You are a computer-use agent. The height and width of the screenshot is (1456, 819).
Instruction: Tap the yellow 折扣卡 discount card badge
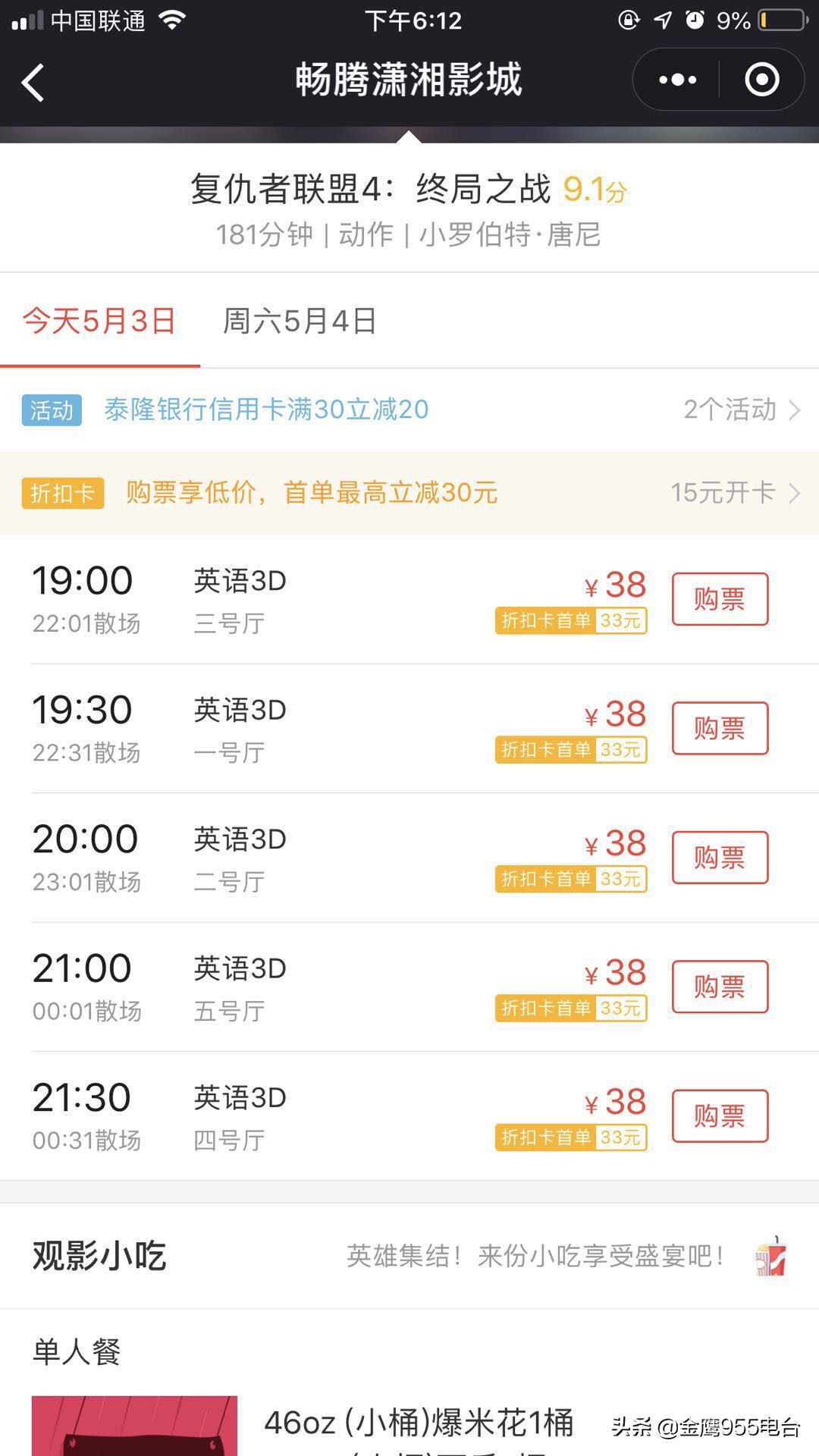pyautogui.click(x=61, y=493)
